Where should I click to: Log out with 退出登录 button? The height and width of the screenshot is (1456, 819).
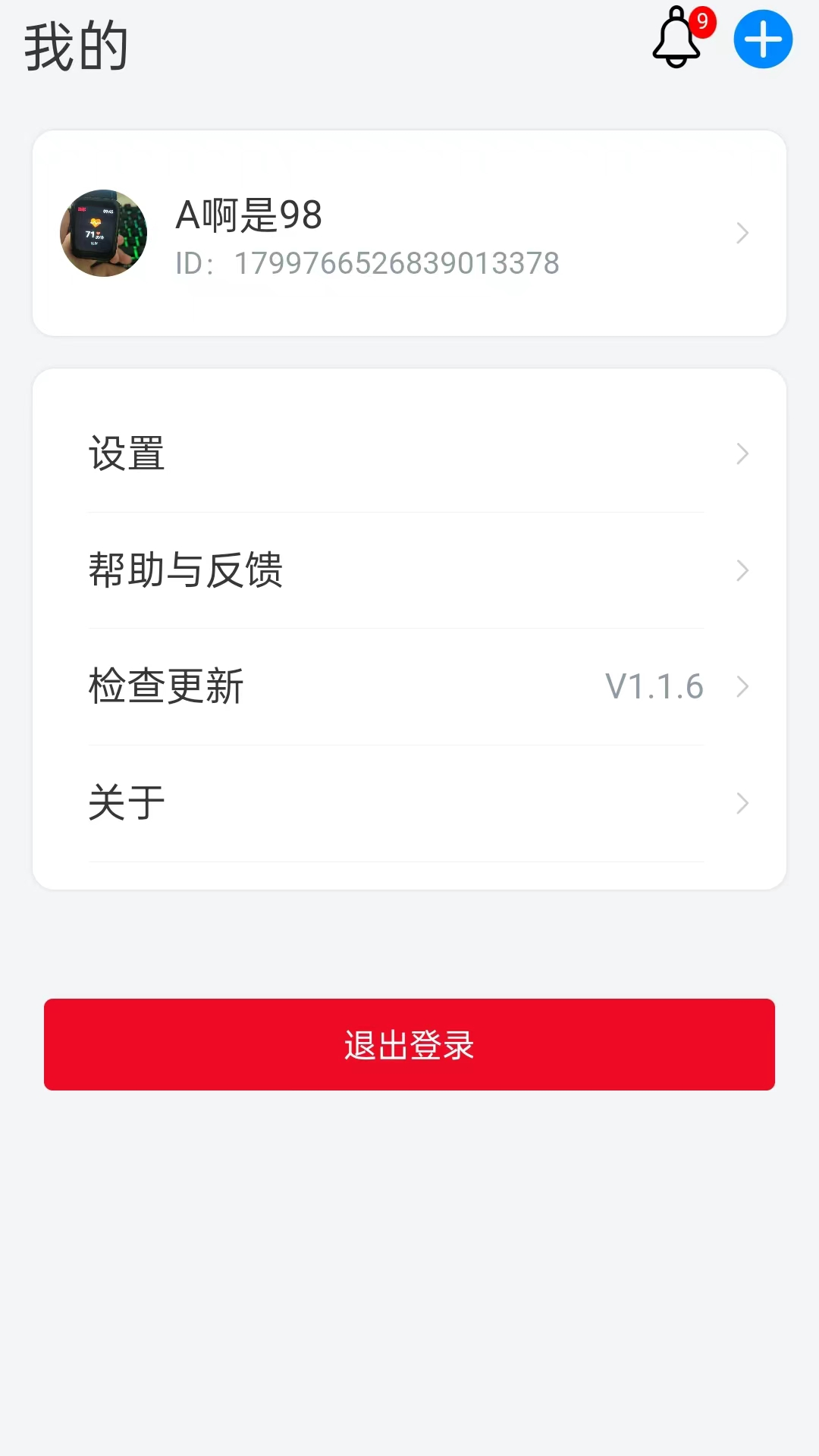409,1044
